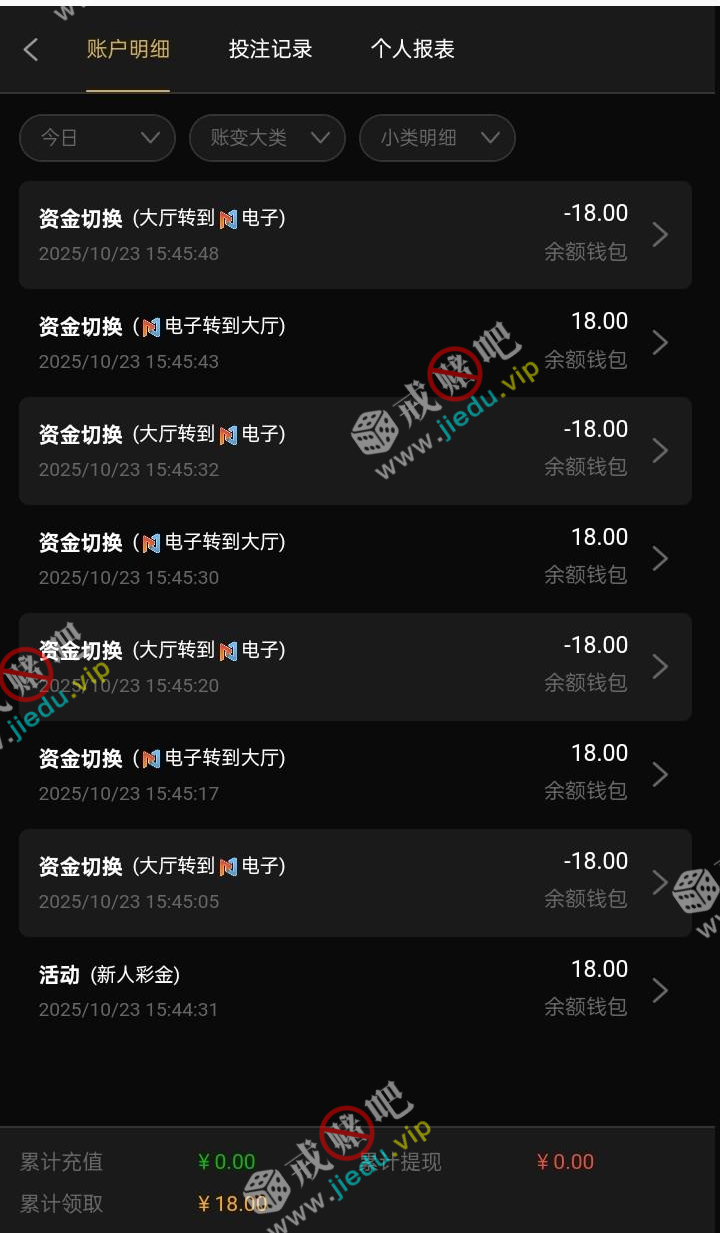Image resolution: width=720 pixels, height=1233 pixels.
Task: Open the 资金切换 record at 15:45:48
Action: tap(355, 235)
